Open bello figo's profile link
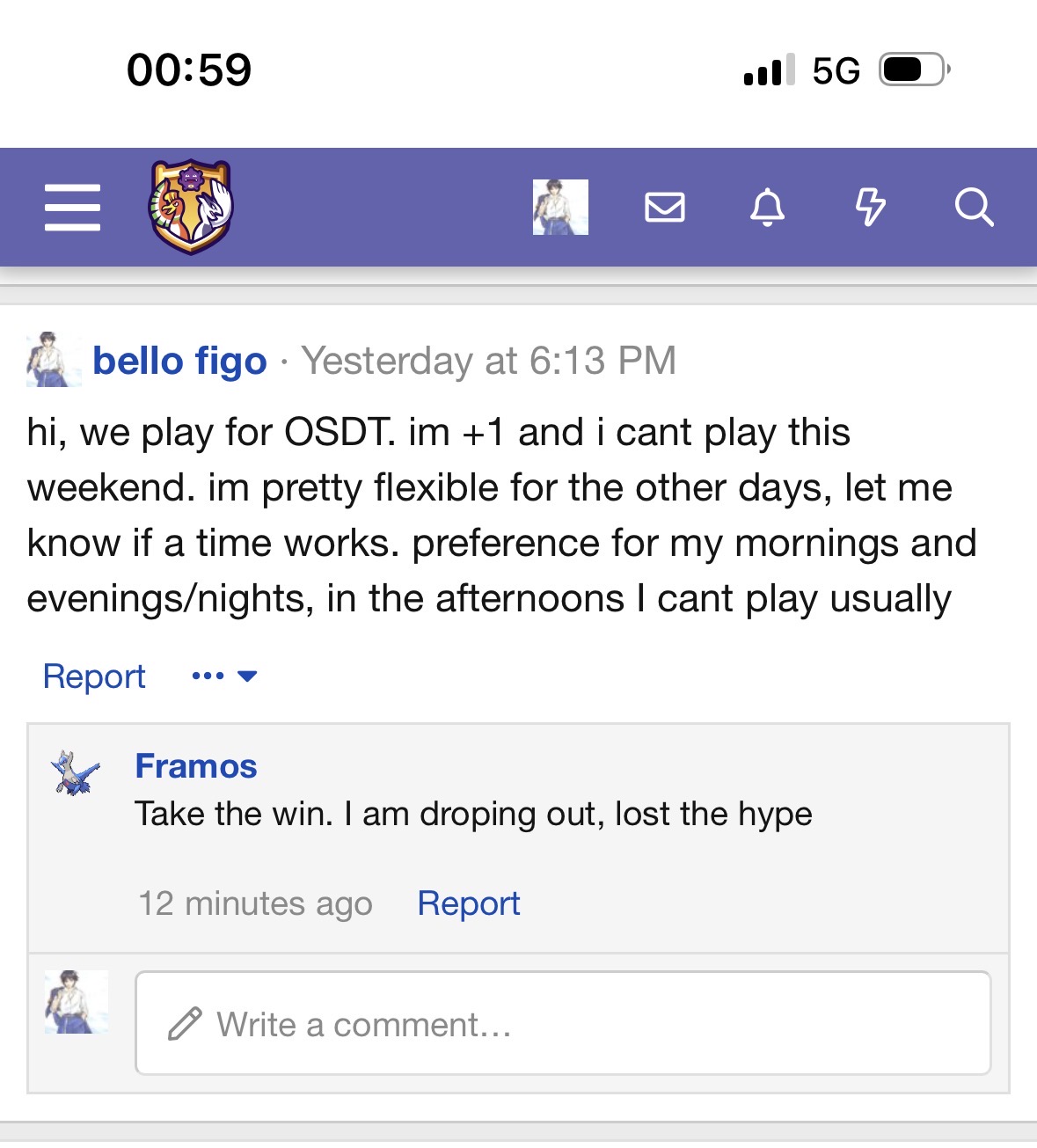 (179, 361)
